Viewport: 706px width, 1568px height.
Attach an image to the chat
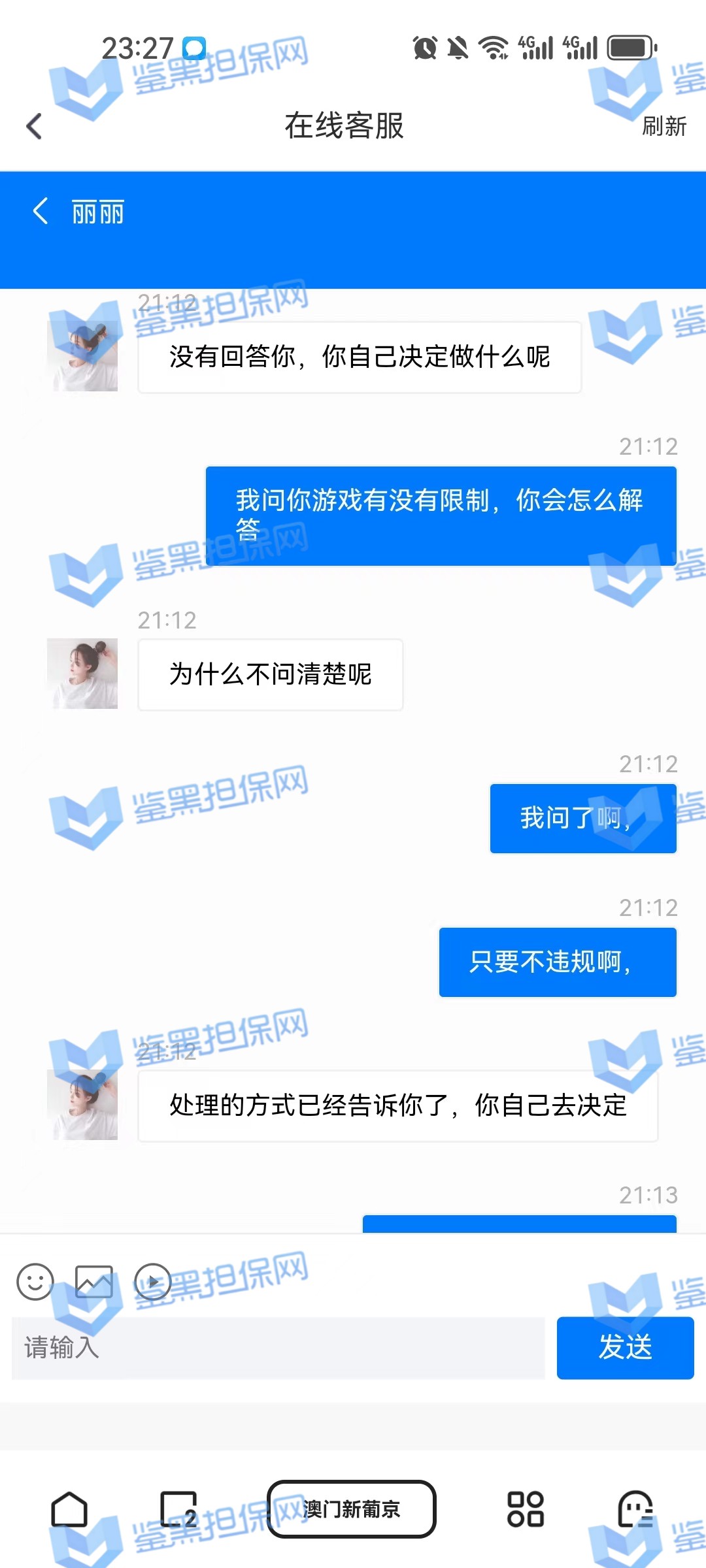(x=94, y=1281)
